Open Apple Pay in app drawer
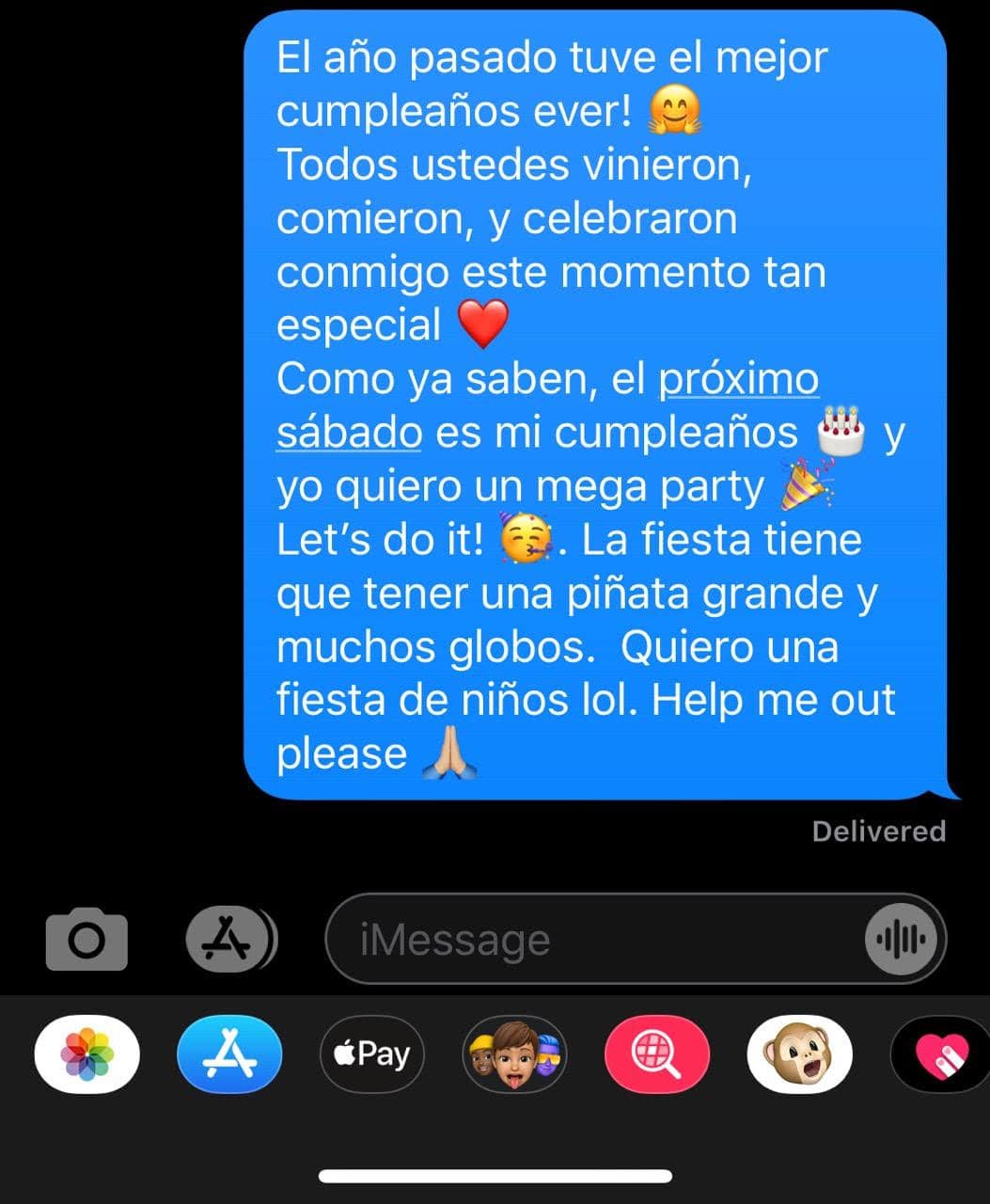 pyautogui.click(x=372, y=1054)
